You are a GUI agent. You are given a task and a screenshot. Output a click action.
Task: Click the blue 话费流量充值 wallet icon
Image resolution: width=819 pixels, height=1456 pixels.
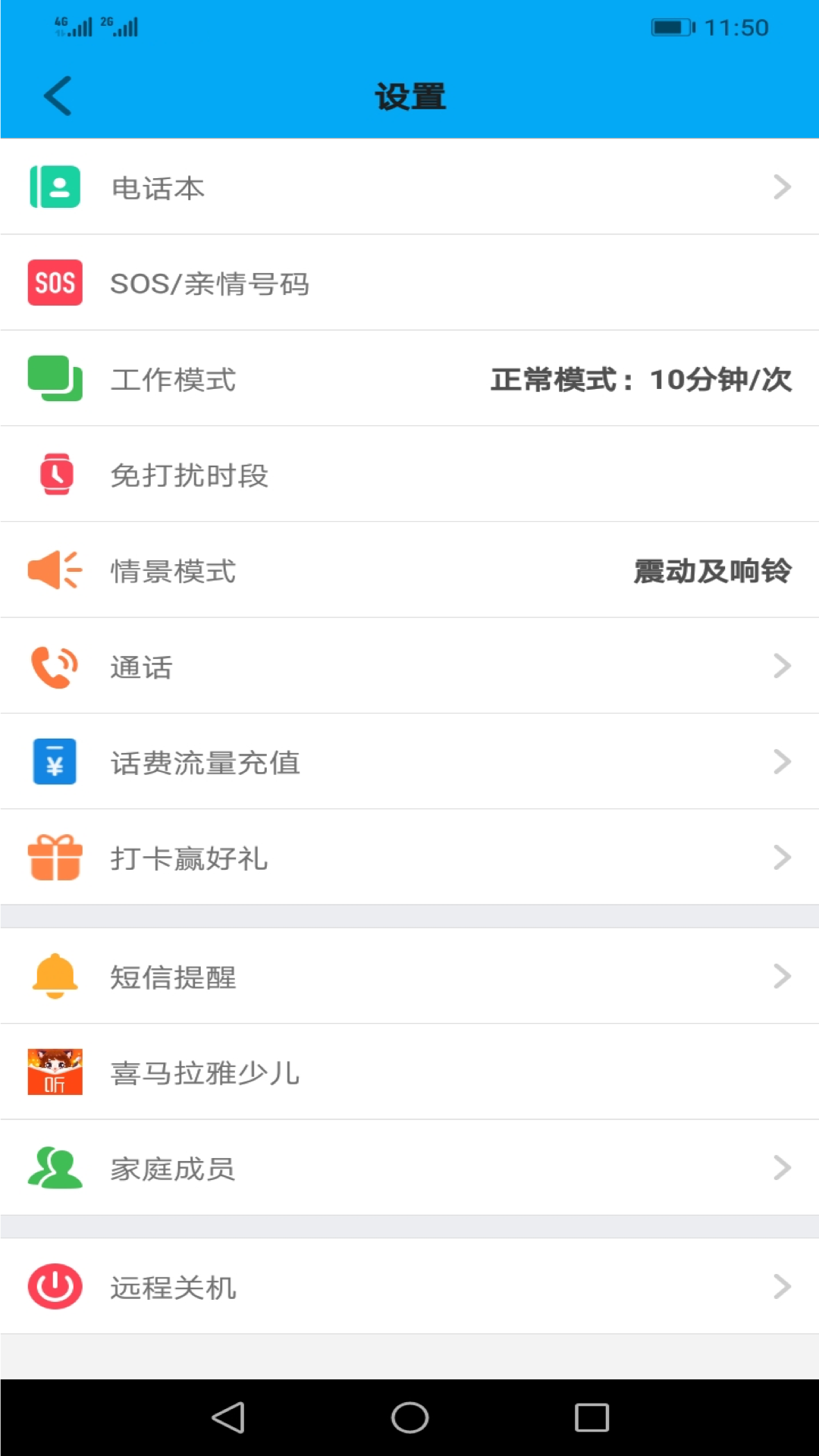pyautogui.click(x=54, y=761)
